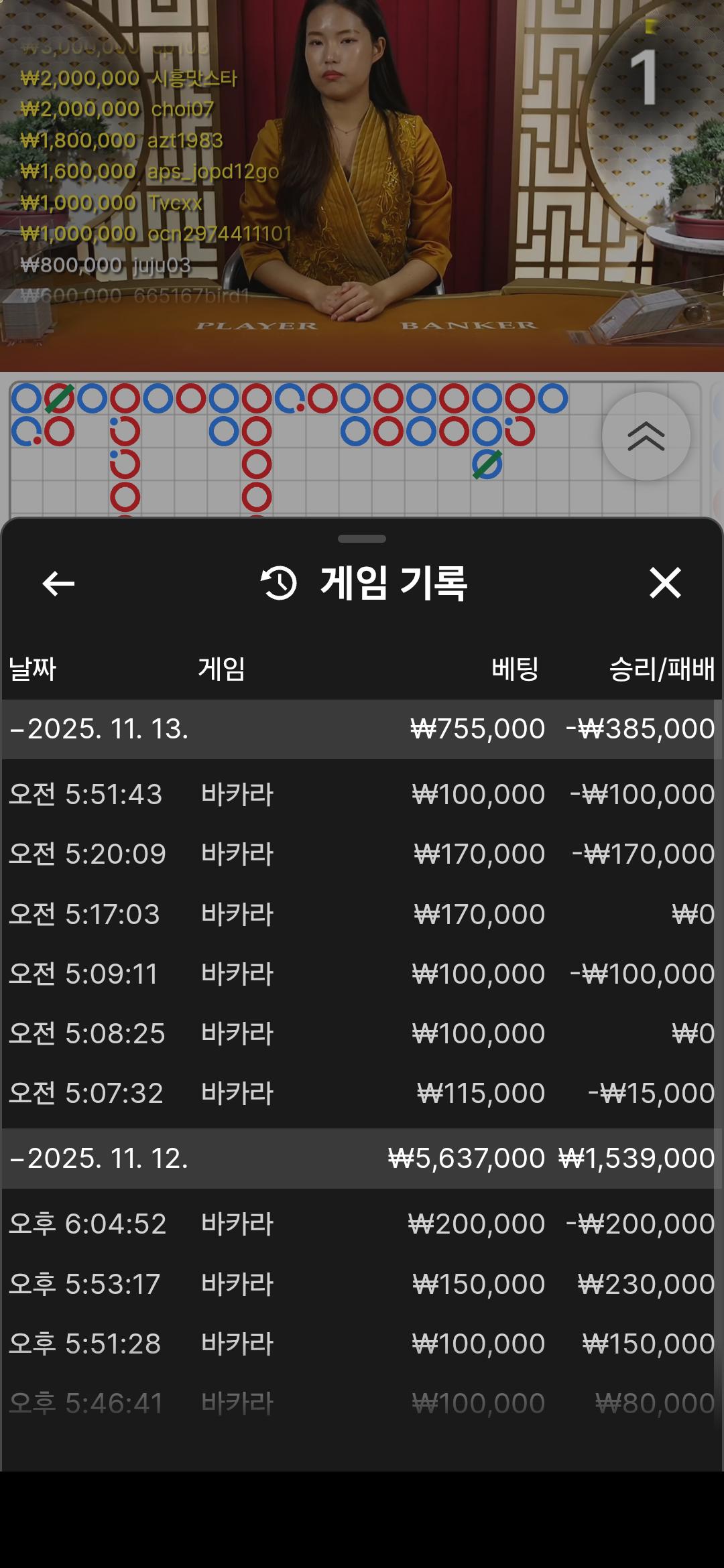Image resolution: width=724 pixels, height=1568 pixels.
Task: View details of the 오후 5:53:17 round
Action: (362, 1285)
